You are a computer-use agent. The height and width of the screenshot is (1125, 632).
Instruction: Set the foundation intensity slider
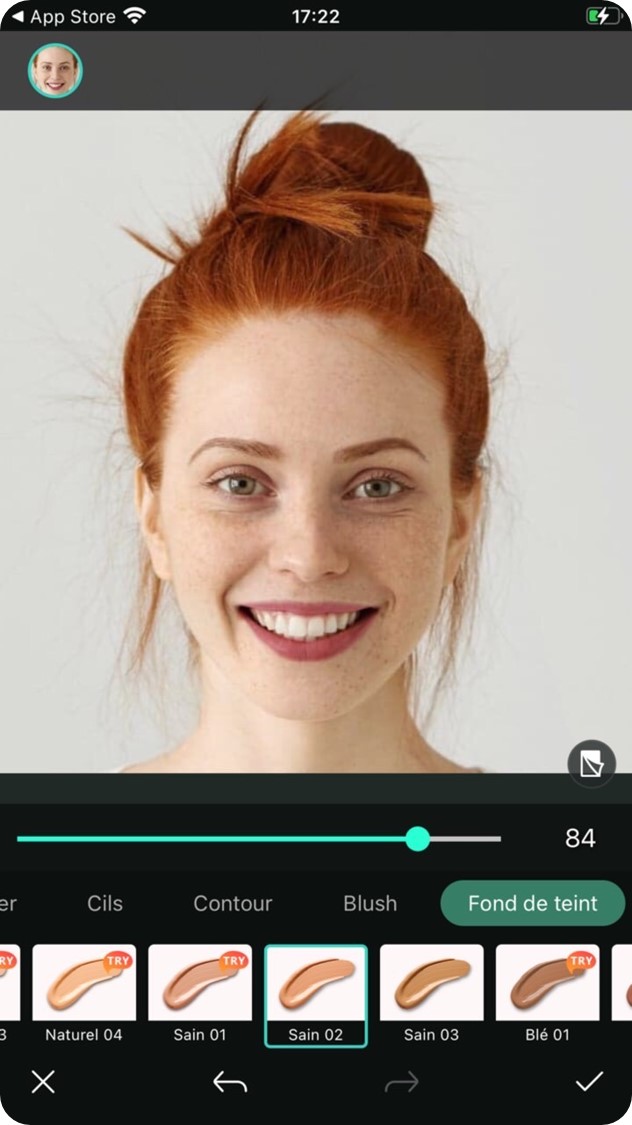point(418,839)
